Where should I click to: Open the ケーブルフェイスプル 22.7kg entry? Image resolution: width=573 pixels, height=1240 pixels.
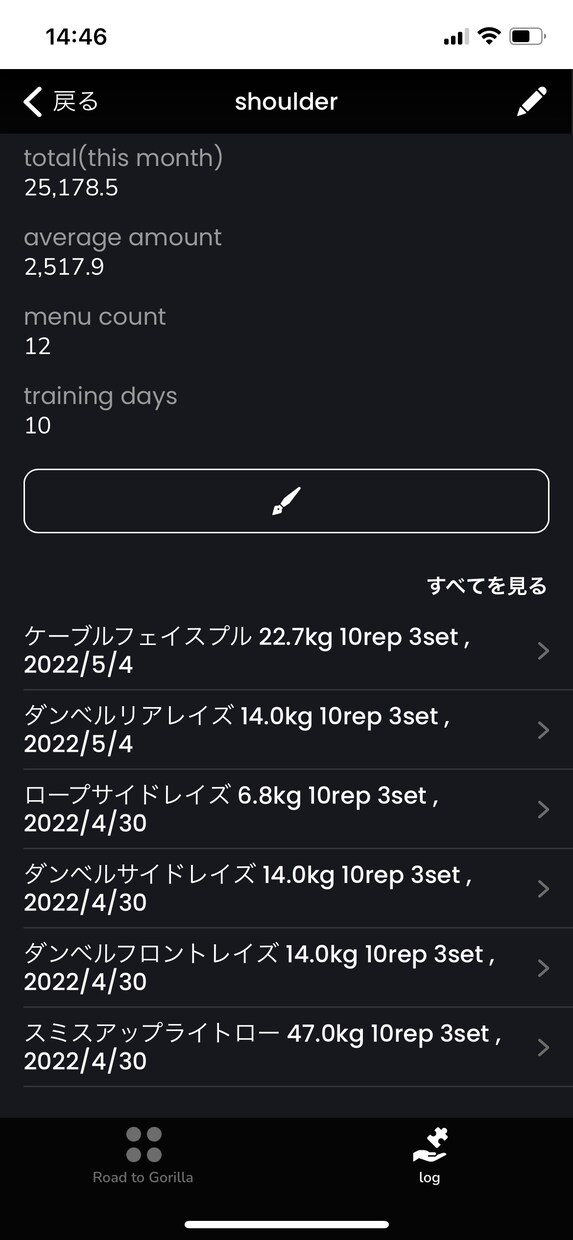click(286, 651)
